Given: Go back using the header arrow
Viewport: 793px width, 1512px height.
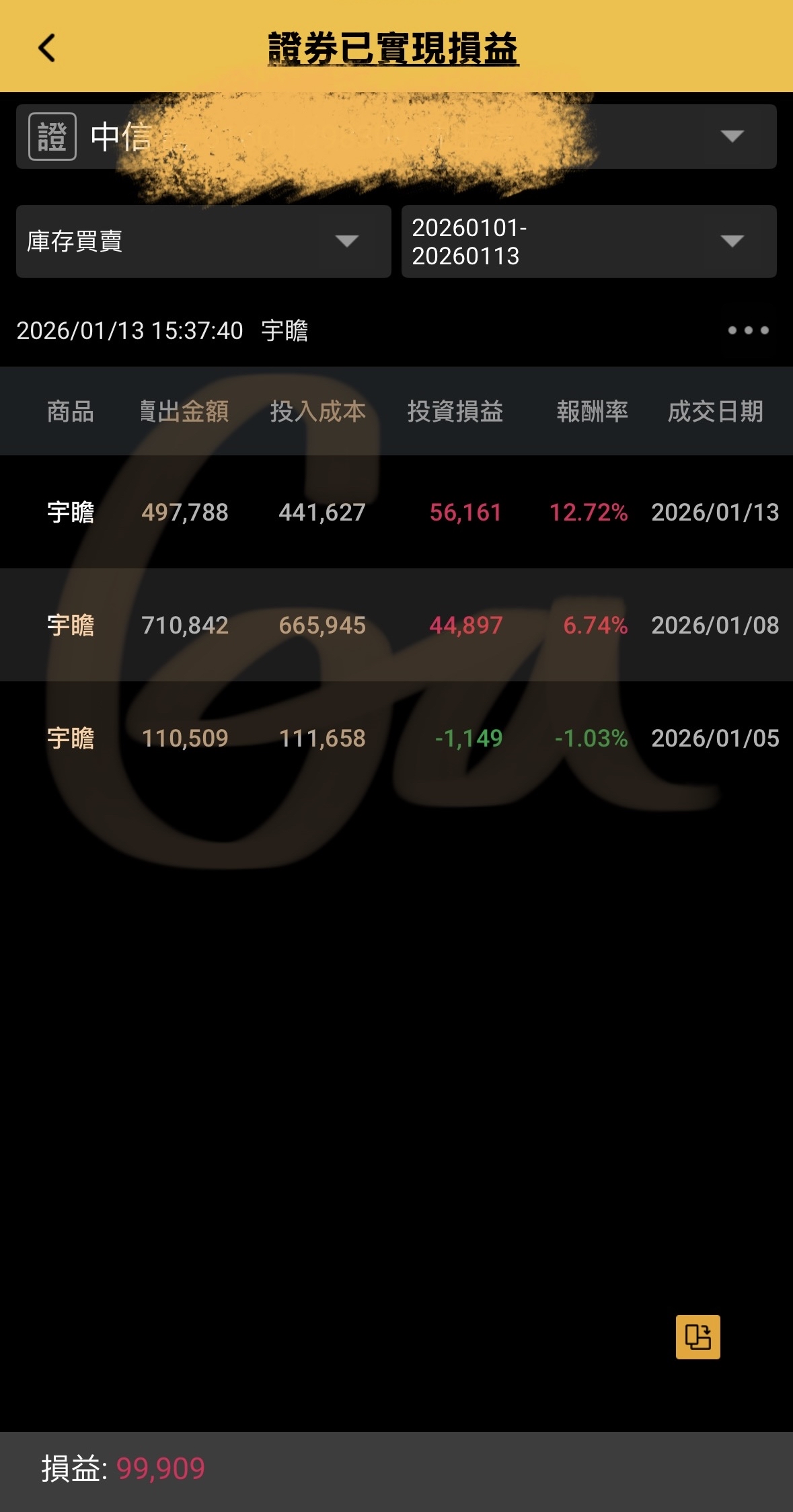Looking at the screenshot, I should tap(47, 48).
